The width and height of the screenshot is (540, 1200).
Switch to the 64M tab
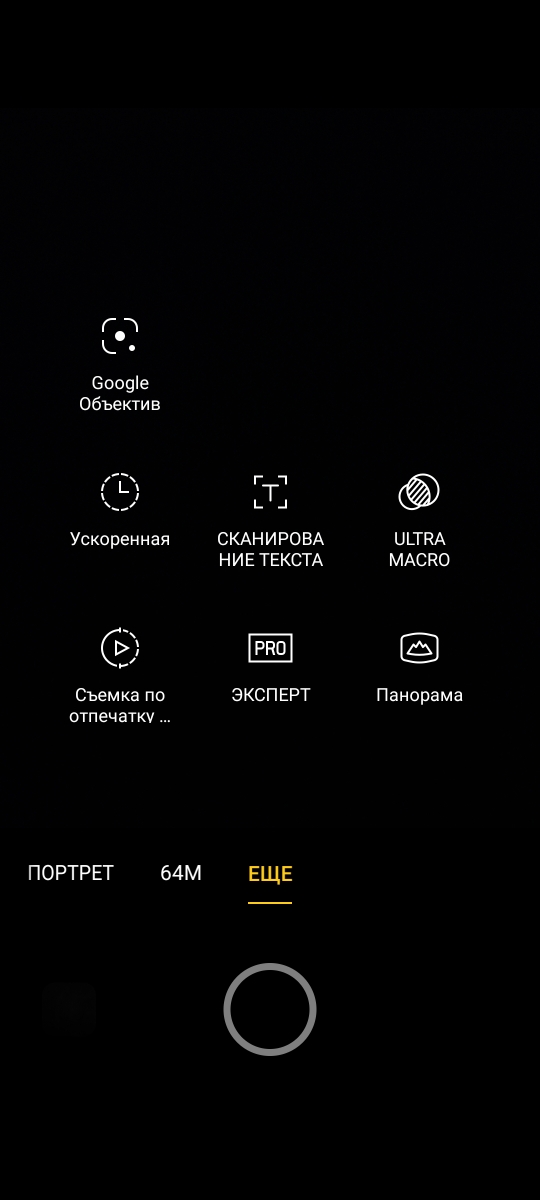pos(181,873)
